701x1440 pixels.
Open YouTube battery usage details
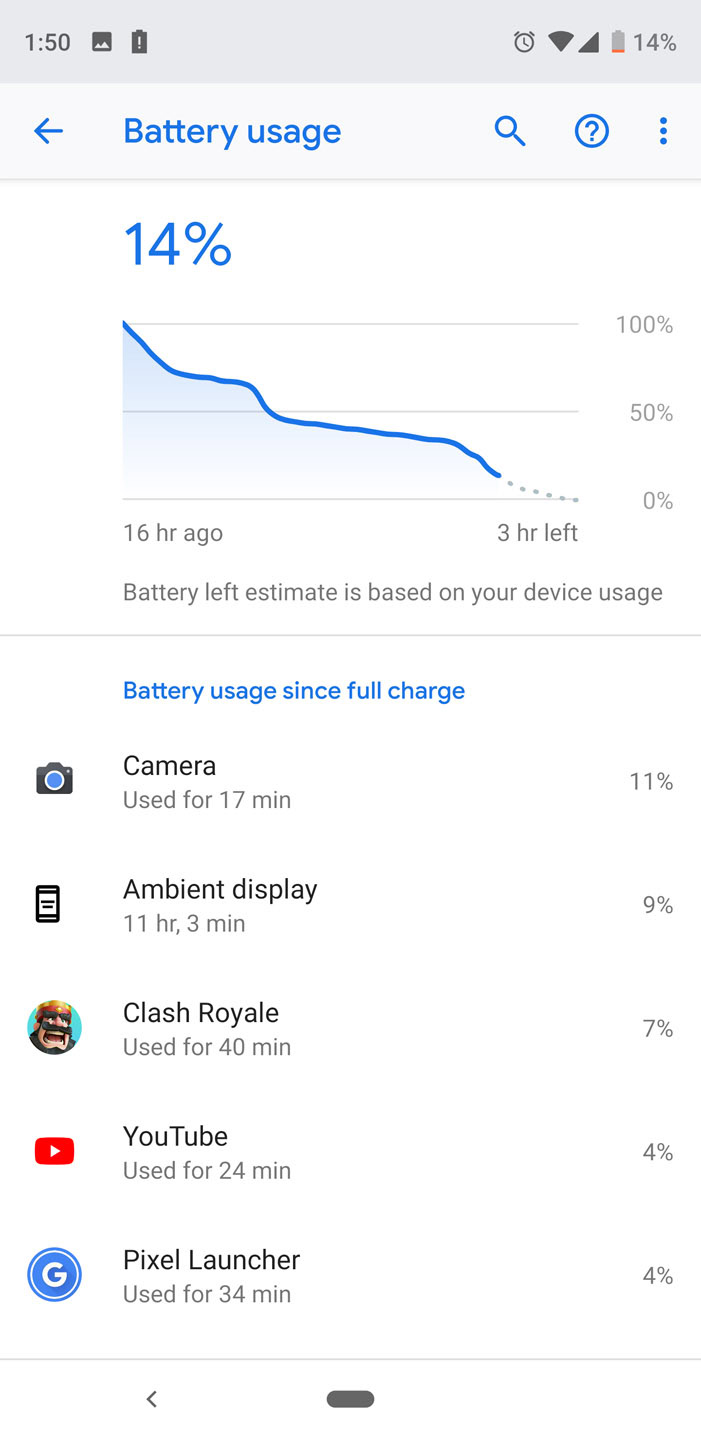pyautogui.click(x=350, y=1152)
